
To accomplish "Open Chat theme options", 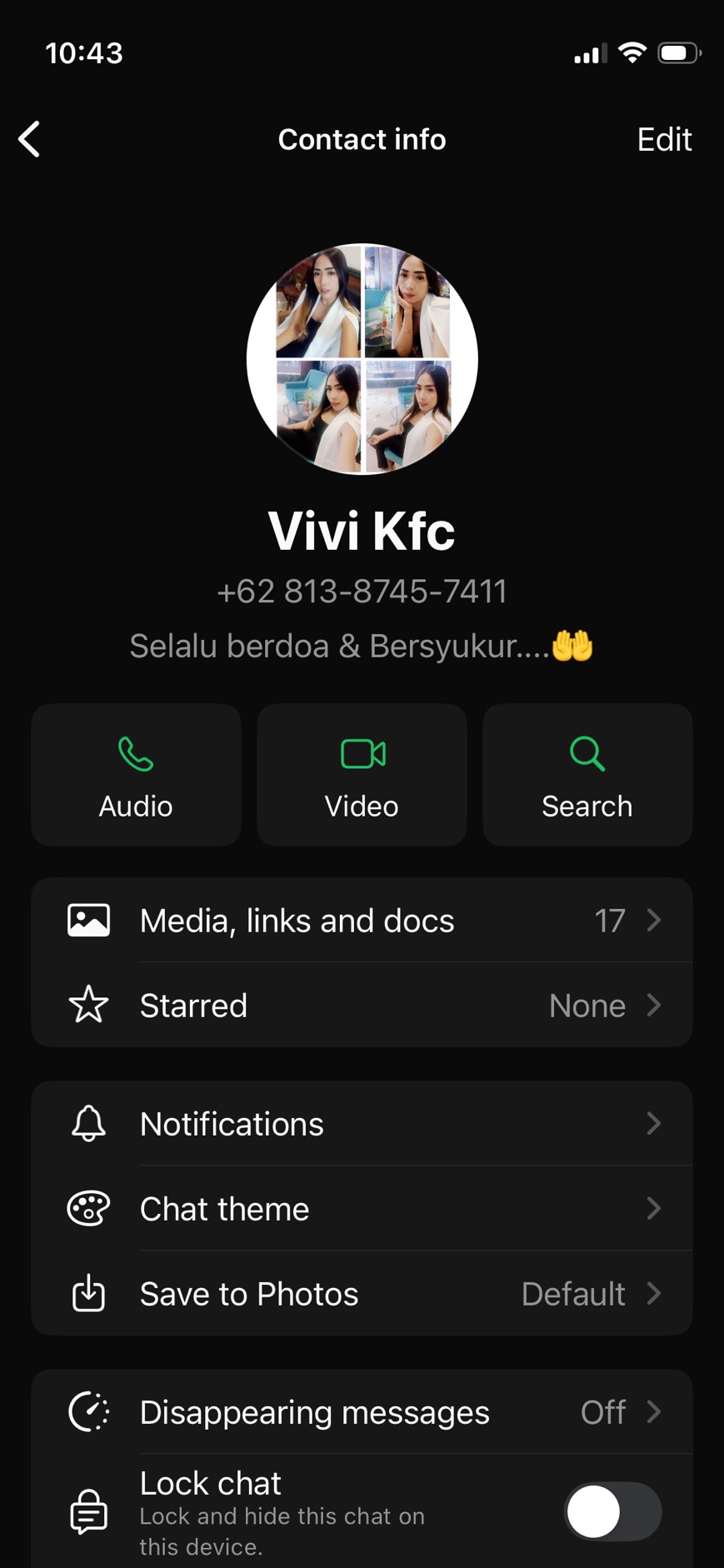I will [362, 1209].
